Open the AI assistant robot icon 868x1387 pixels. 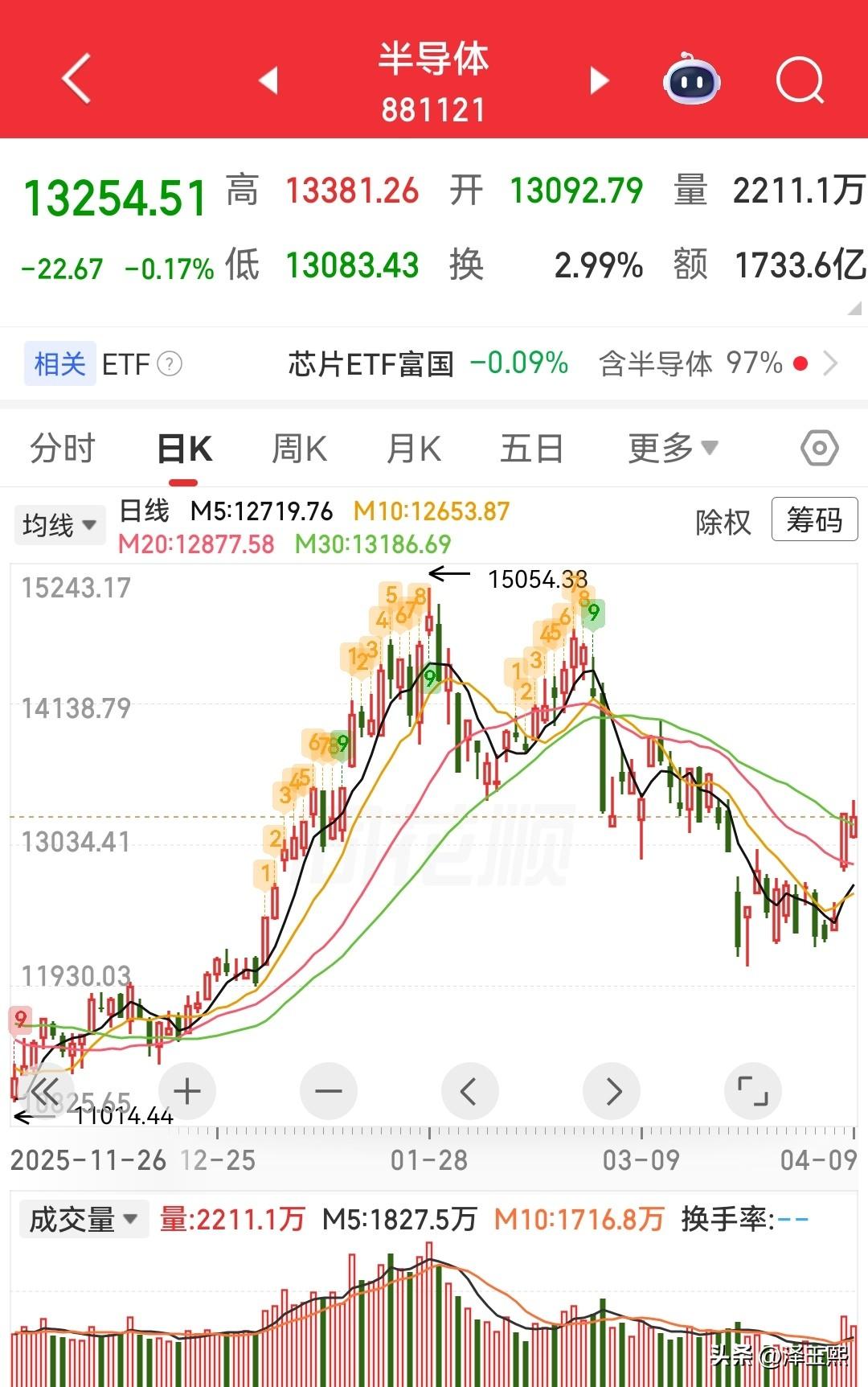[693, 80]
